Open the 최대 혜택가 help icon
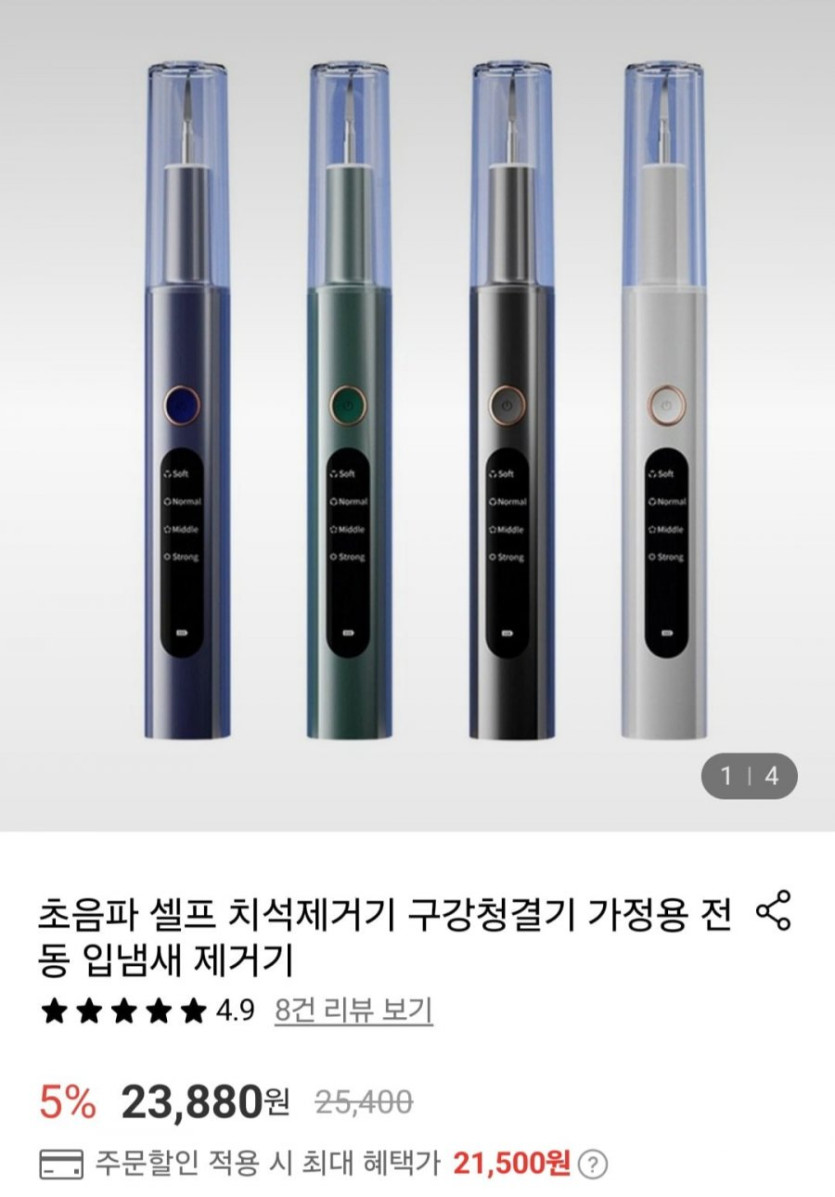 [593, 1163]
